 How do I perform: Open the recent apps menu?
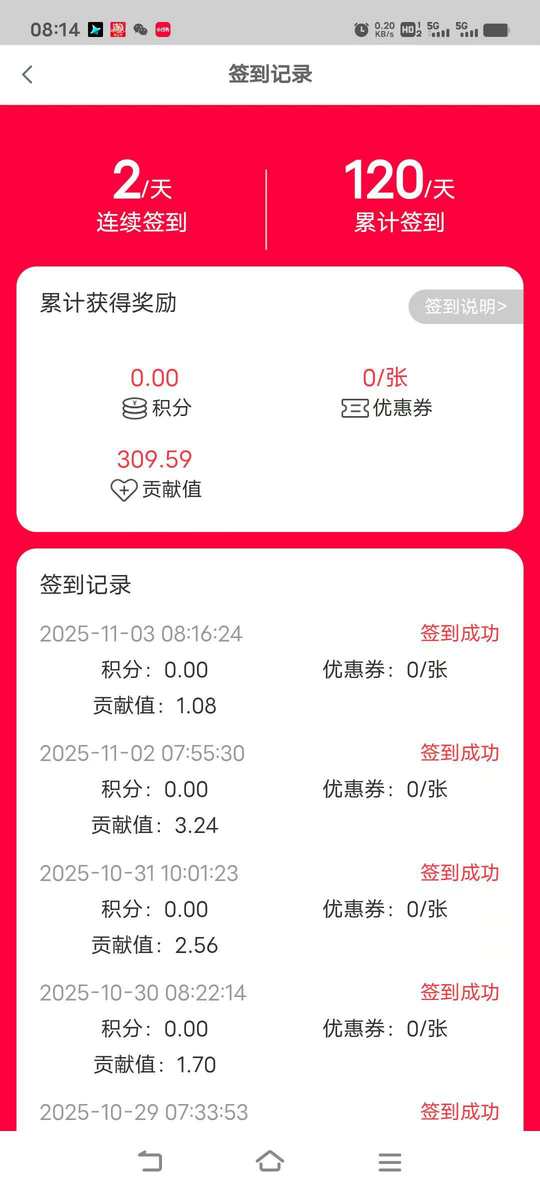click(x=389, y=1162)
